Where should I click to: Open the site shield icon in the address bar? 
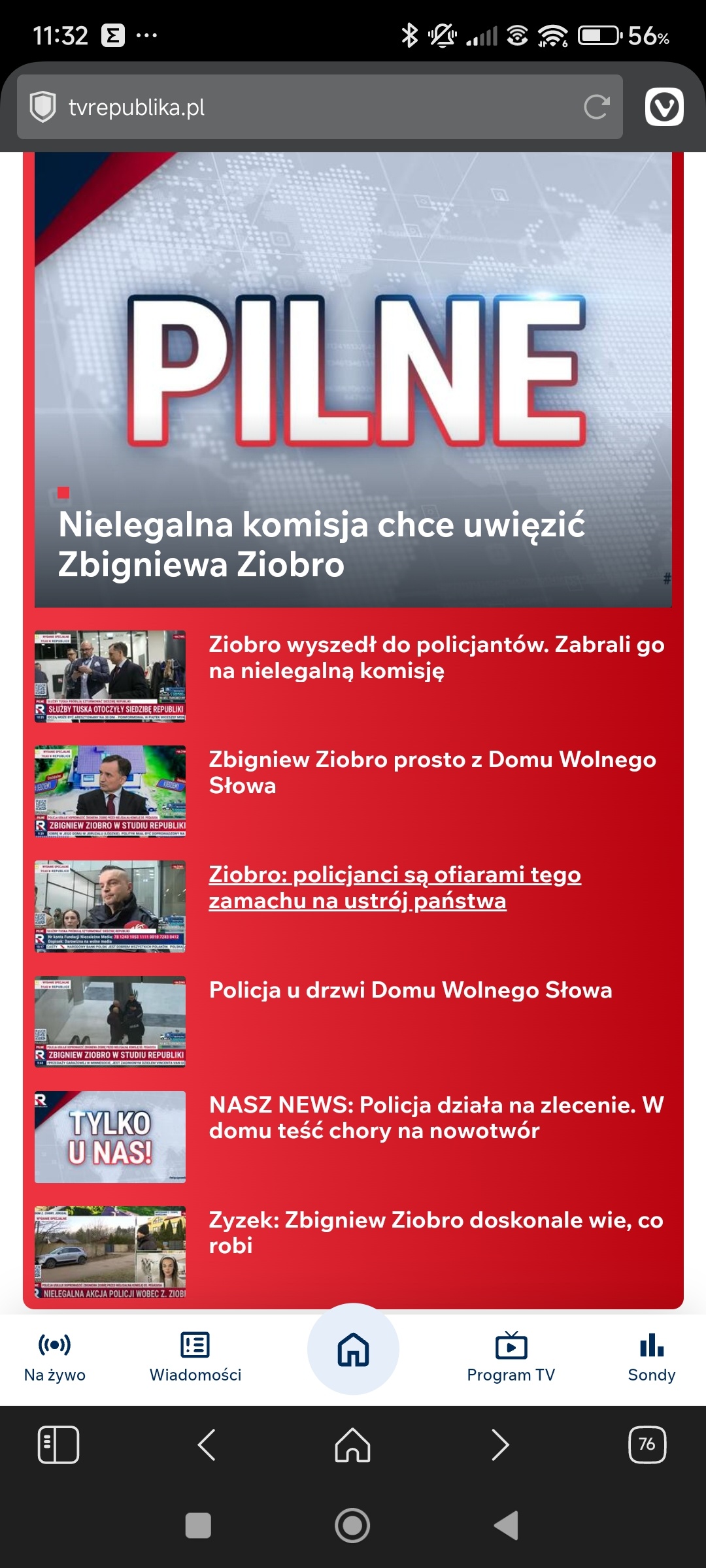[x=43, y=106]
